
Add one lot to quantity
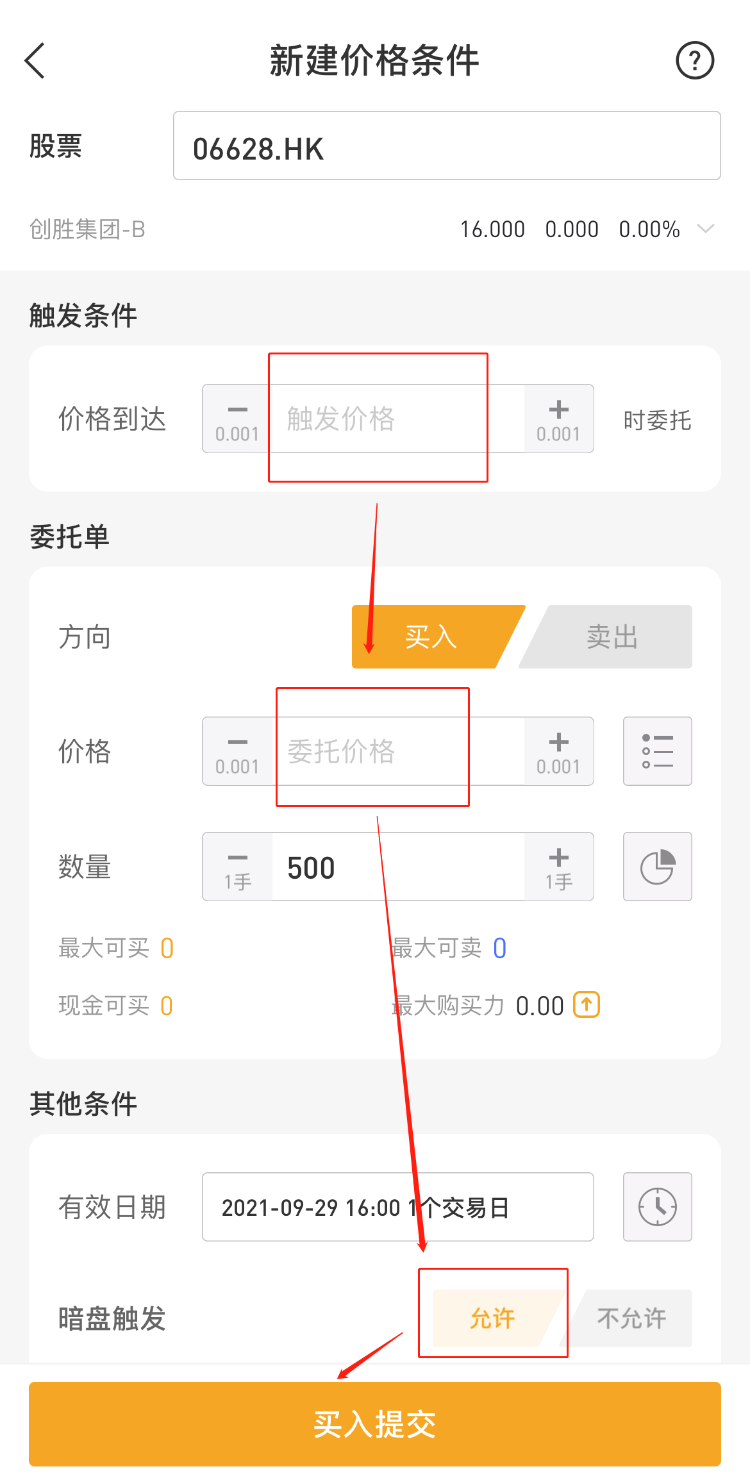point(559,867)
